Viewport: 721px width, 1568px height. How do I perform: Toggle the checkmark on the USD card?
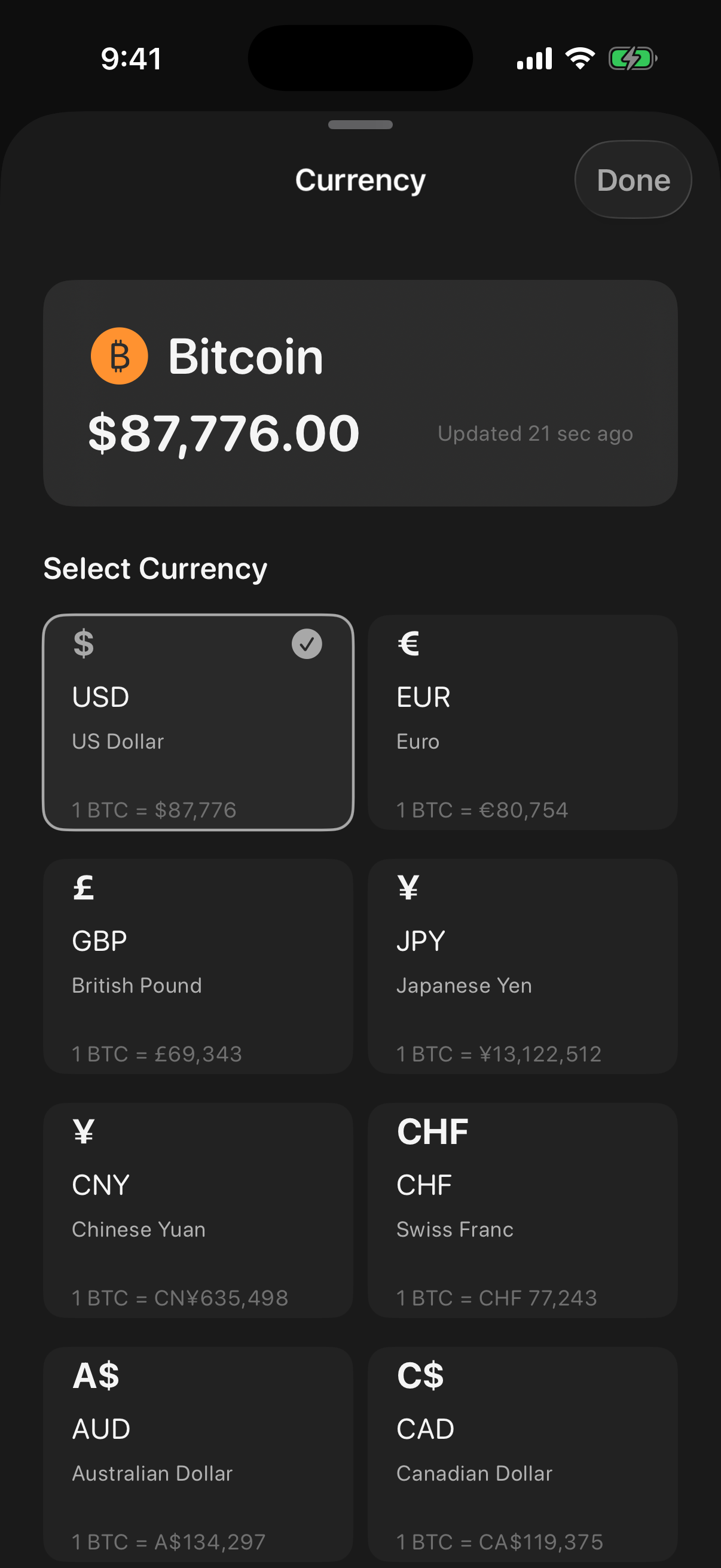pyautogui.click(x=307, y=645)
